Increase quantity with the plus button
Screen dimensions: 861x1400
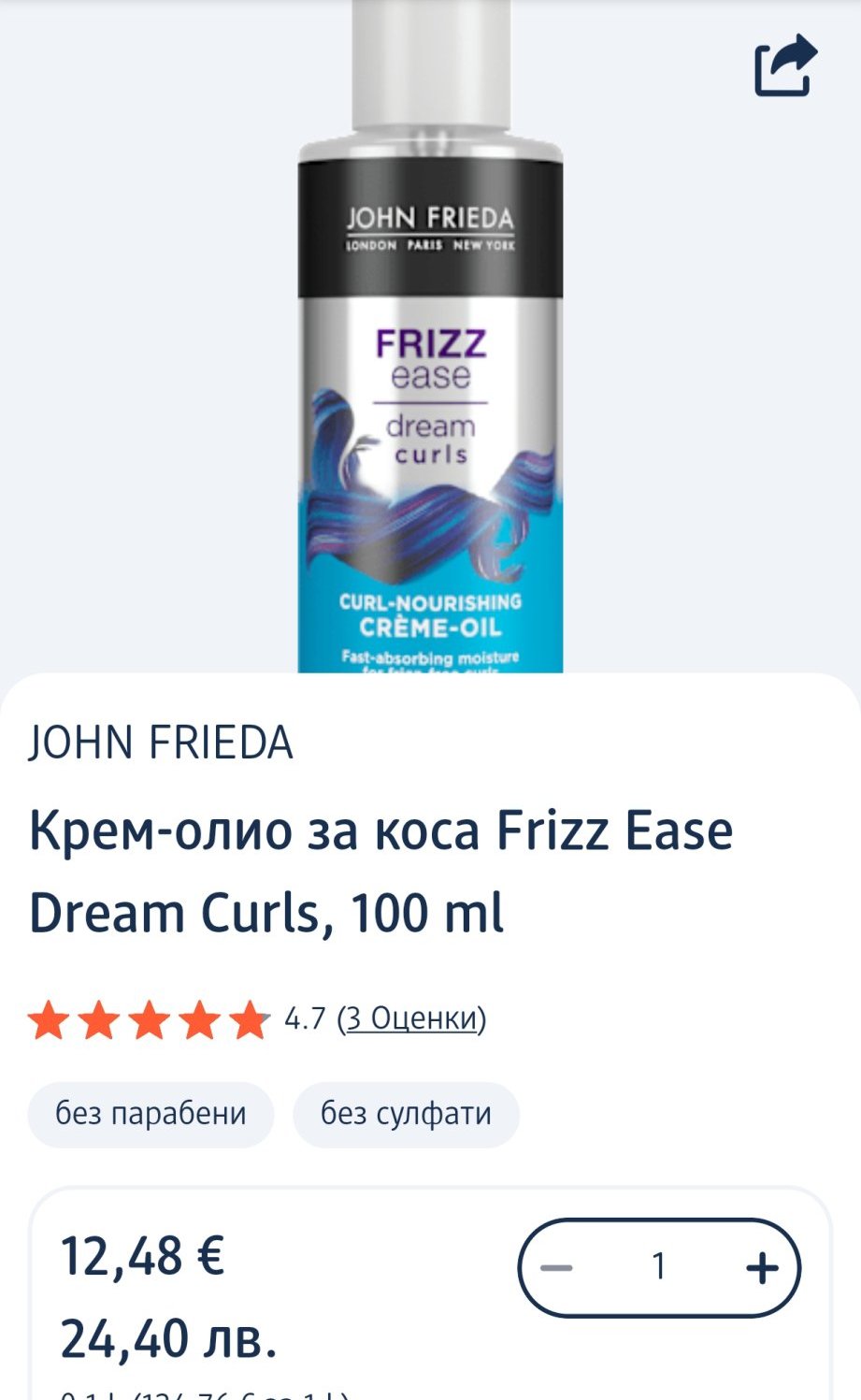pos(761,1268)
